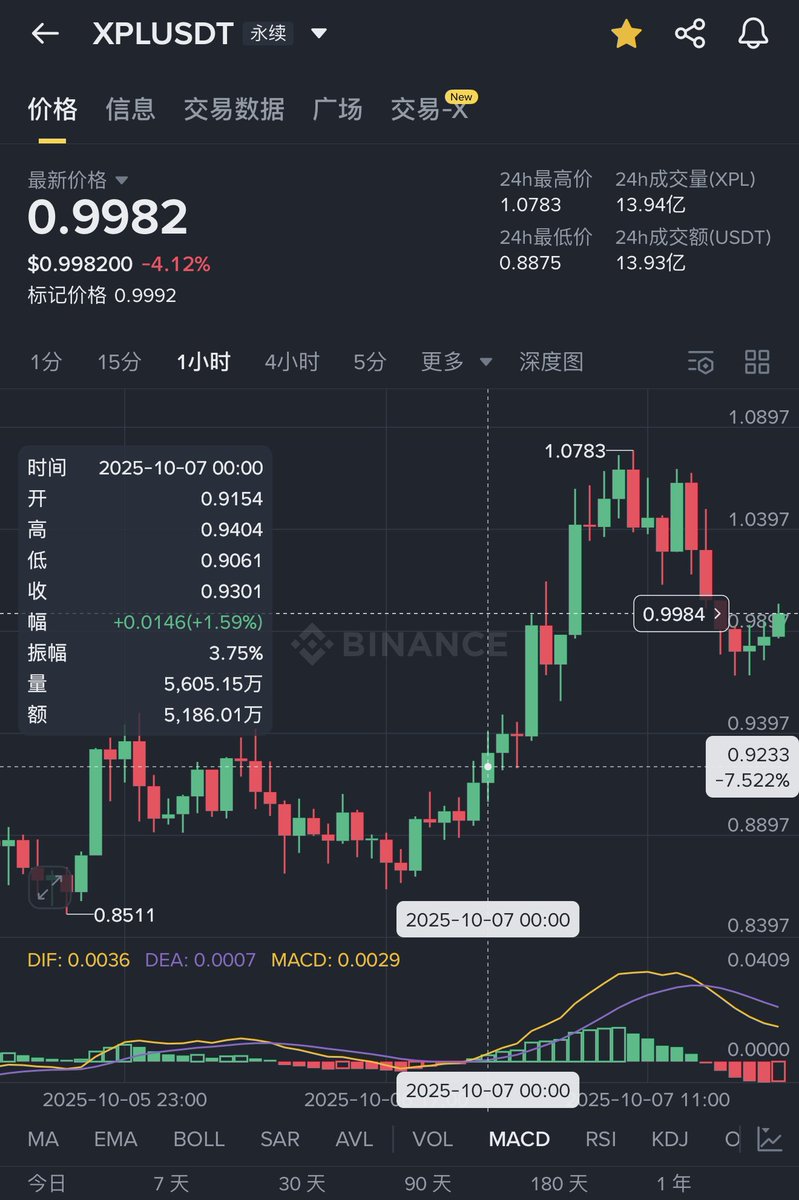
Task: Select the RSI indicator
Action: pos(600,1139)
